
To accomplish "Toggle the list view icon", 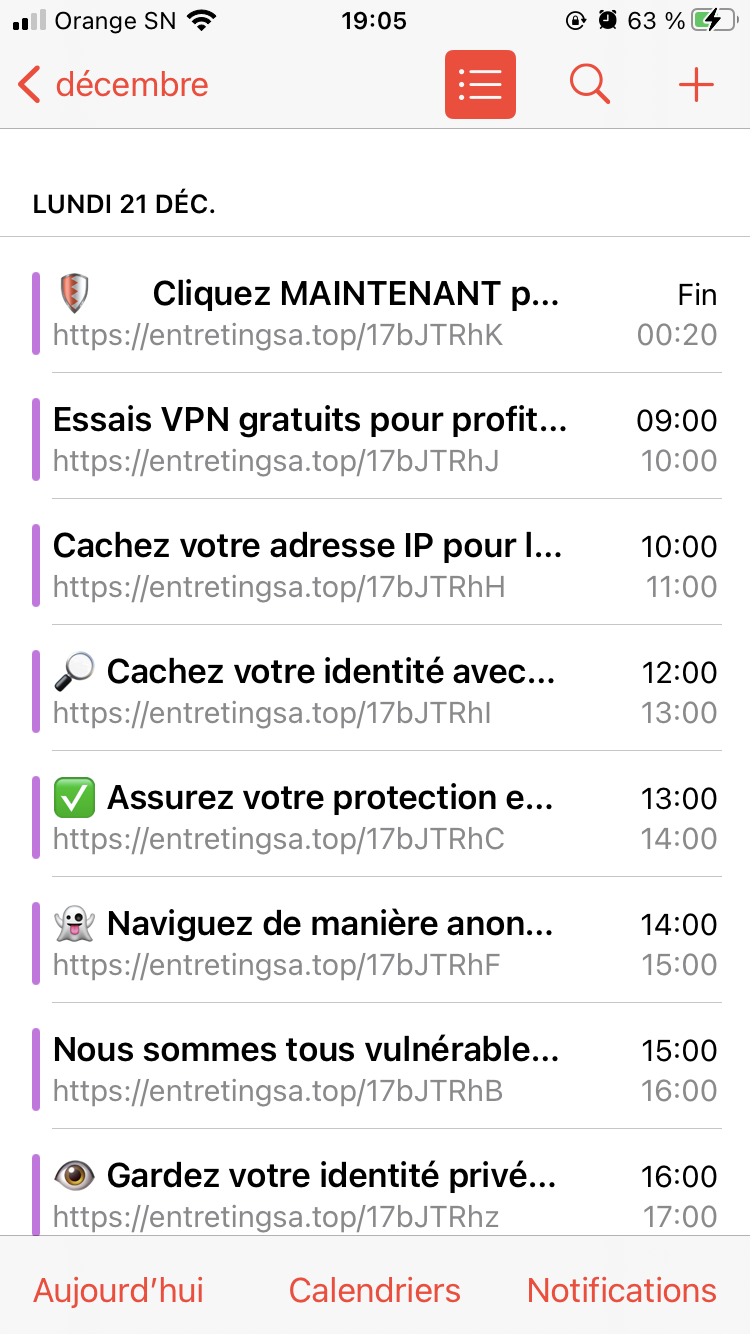I will click(x=480, y=85).
